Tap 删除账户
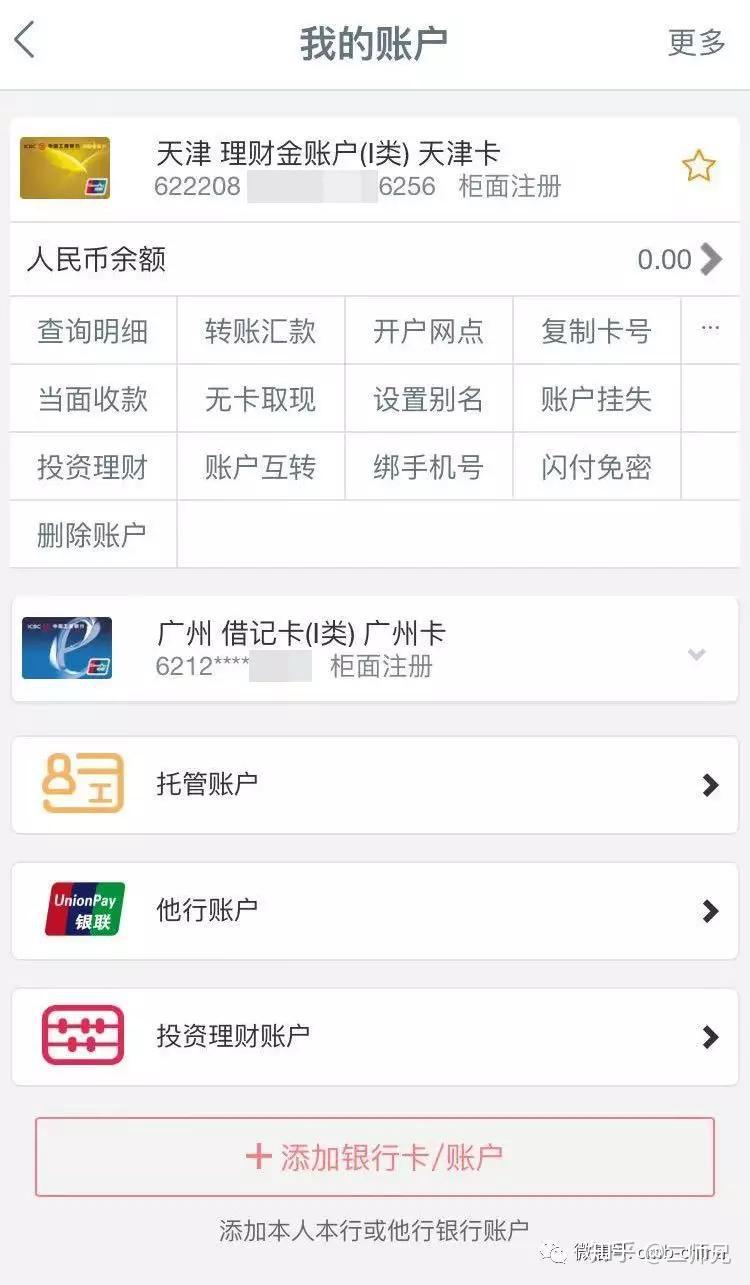 coord(93,534)
